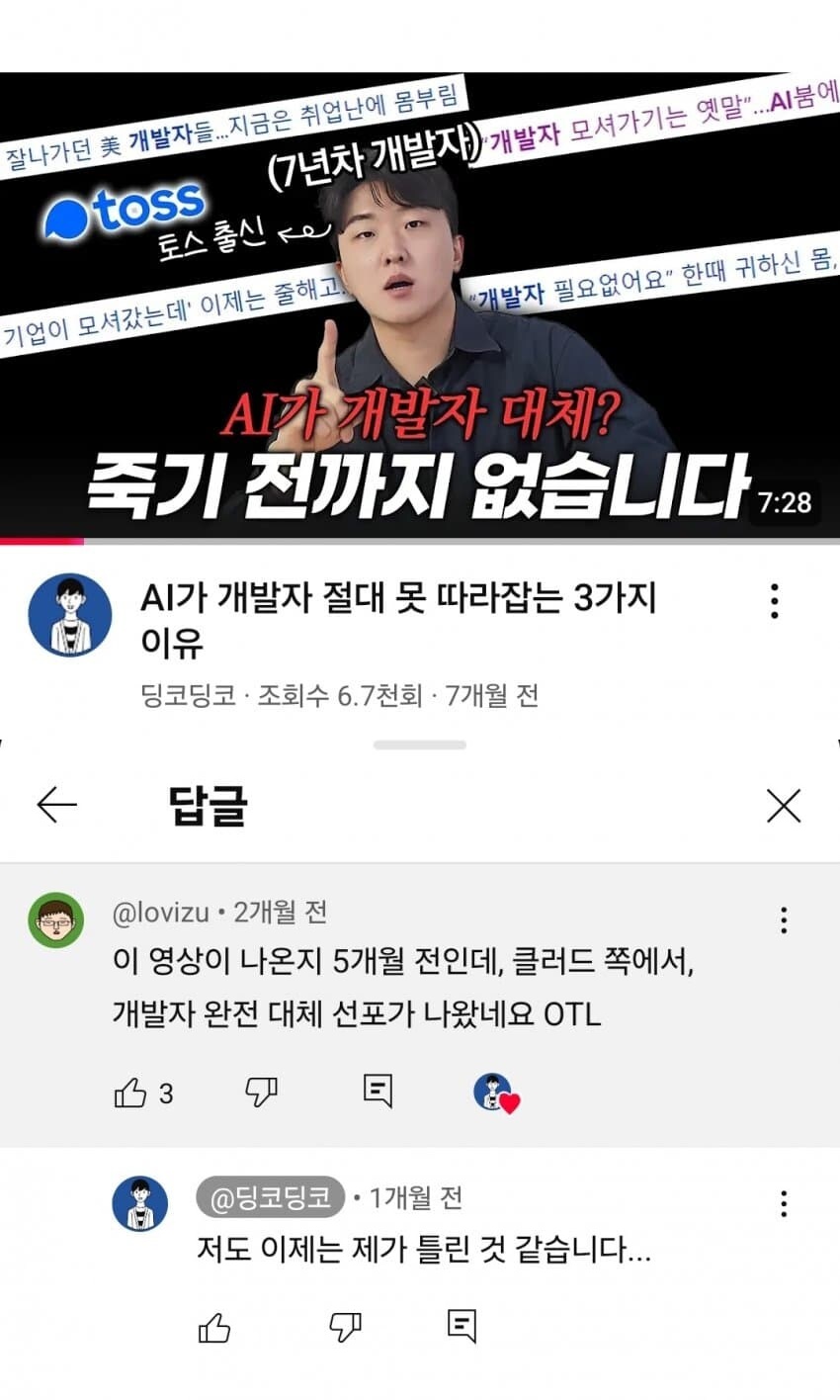Tap the handle at the top of the replies sheet

[420, 744]
